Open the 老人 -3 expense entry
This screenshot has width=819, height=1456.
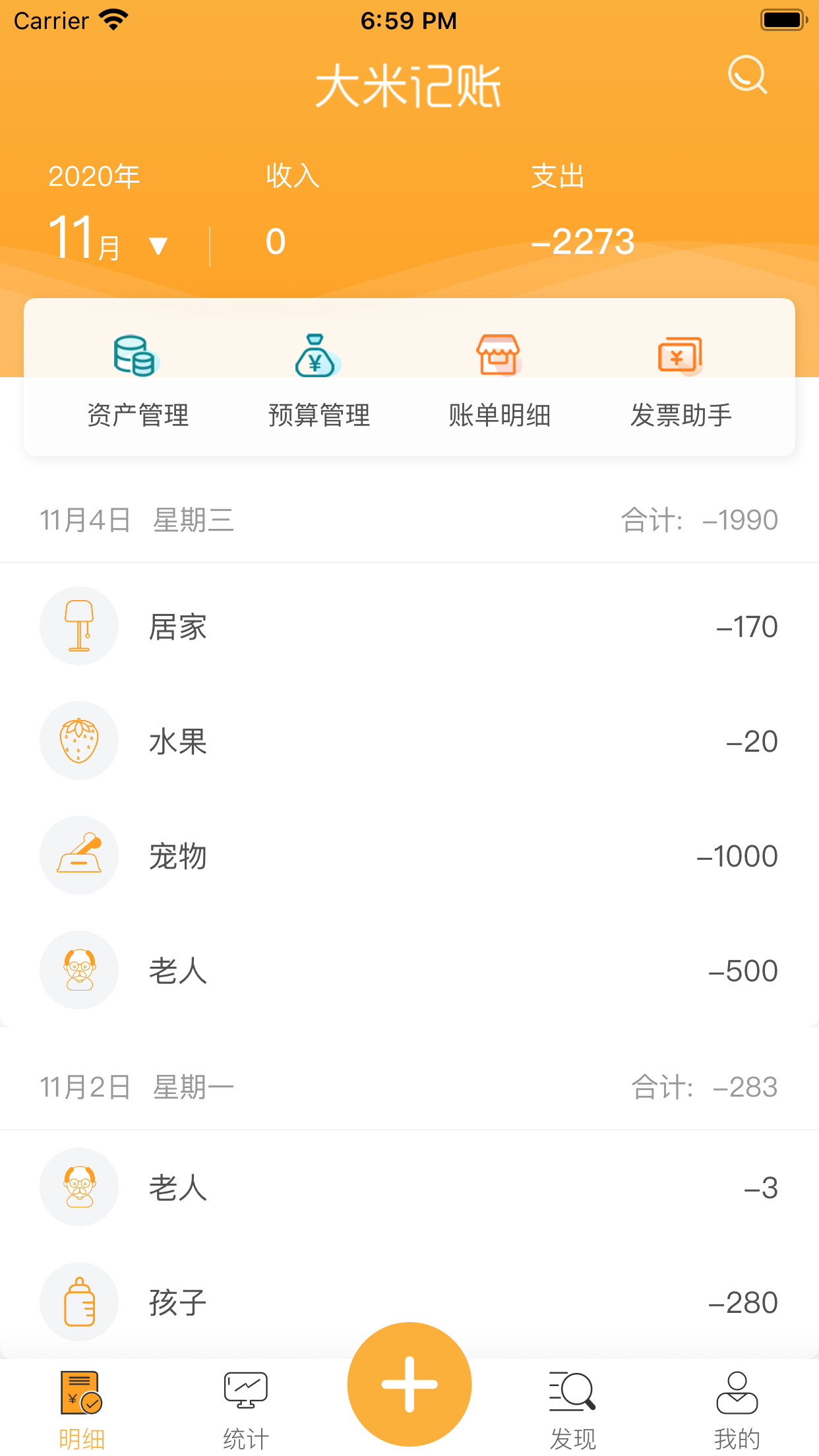coord(409,1188)
